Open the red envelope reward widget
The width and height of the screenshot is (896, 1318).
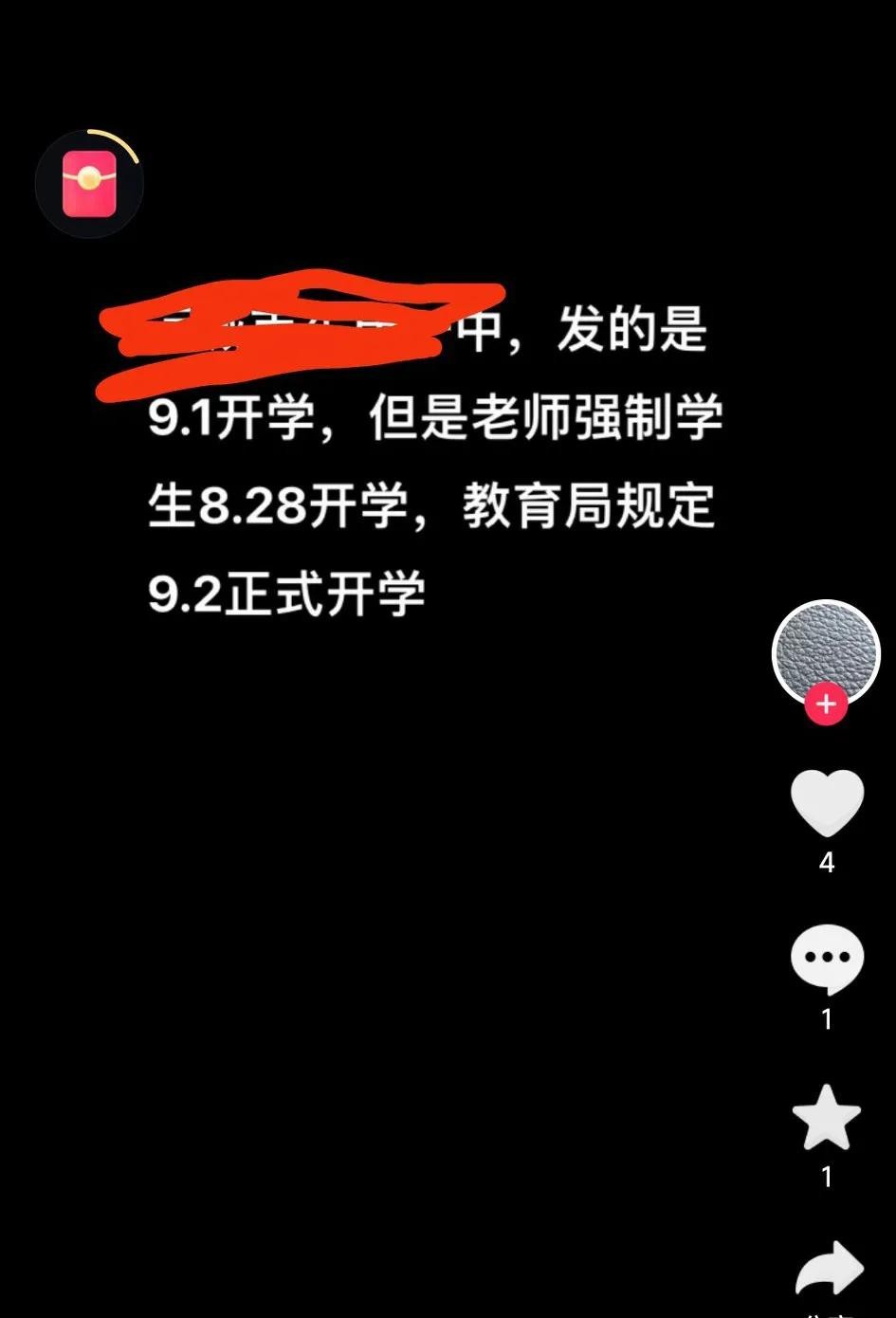[89, 183]
